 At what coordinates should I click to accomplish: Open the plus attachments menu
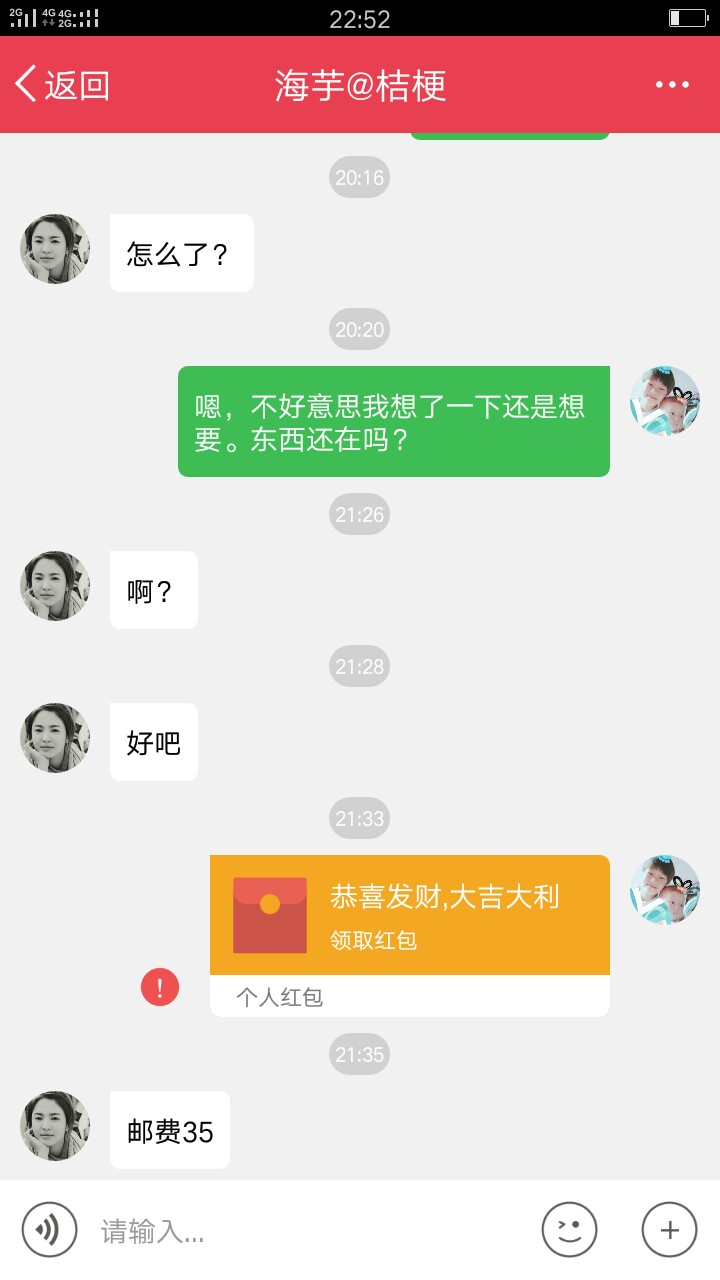(669, 1230)
